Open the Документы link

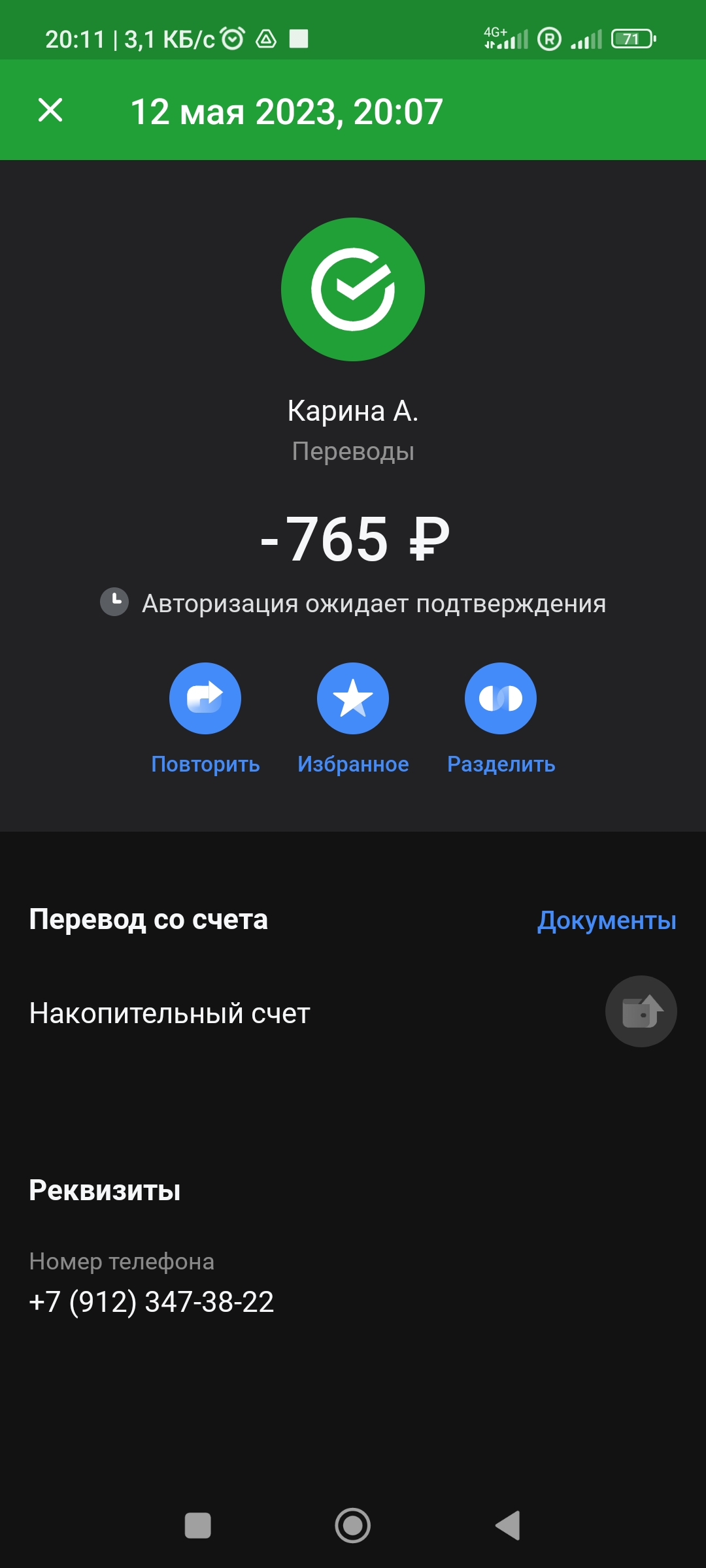point(607,920)
